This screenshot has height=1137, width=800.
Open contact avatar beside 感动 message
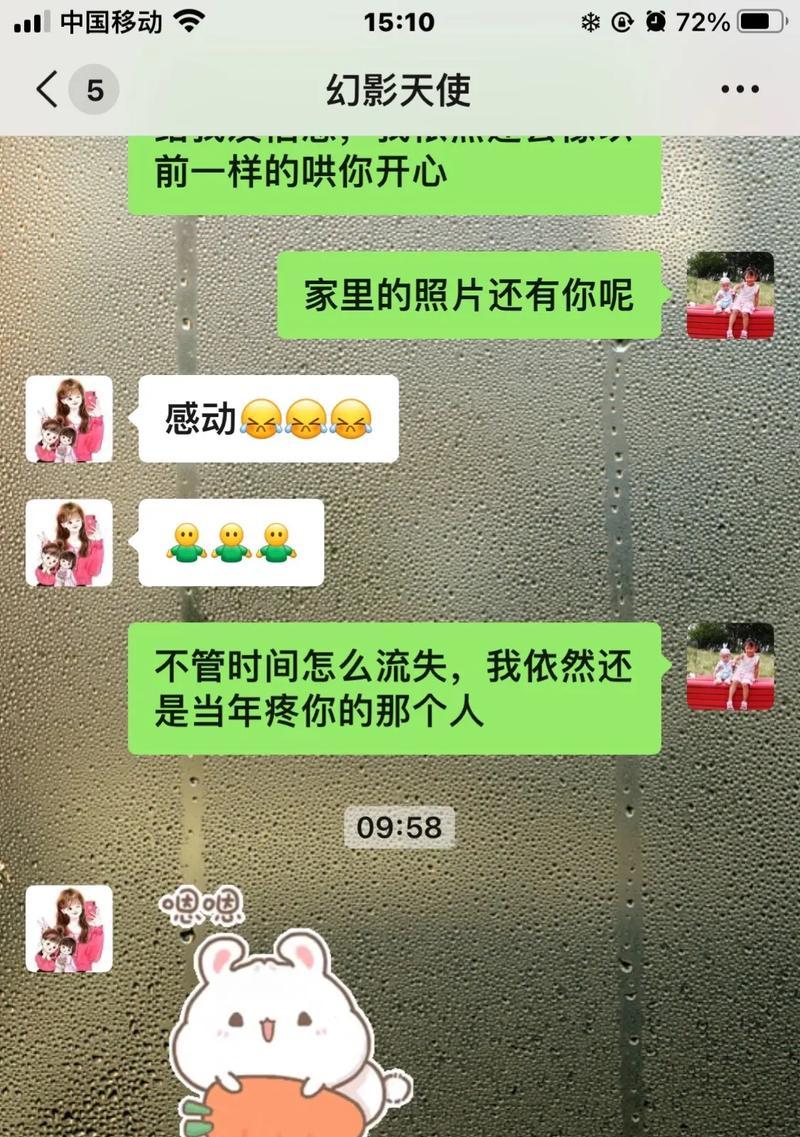(x=69, y=419)
